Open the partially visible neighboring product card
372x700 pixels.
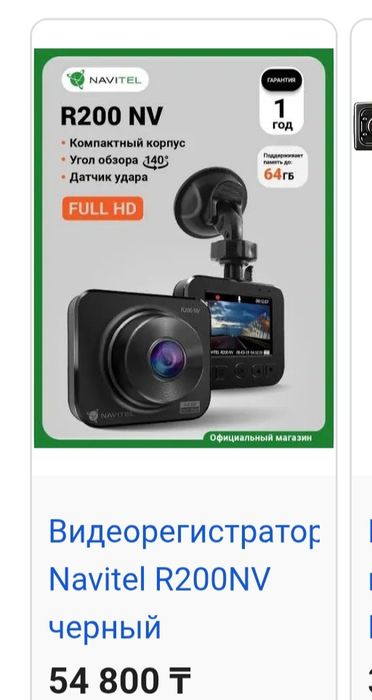tap(363, 359)
